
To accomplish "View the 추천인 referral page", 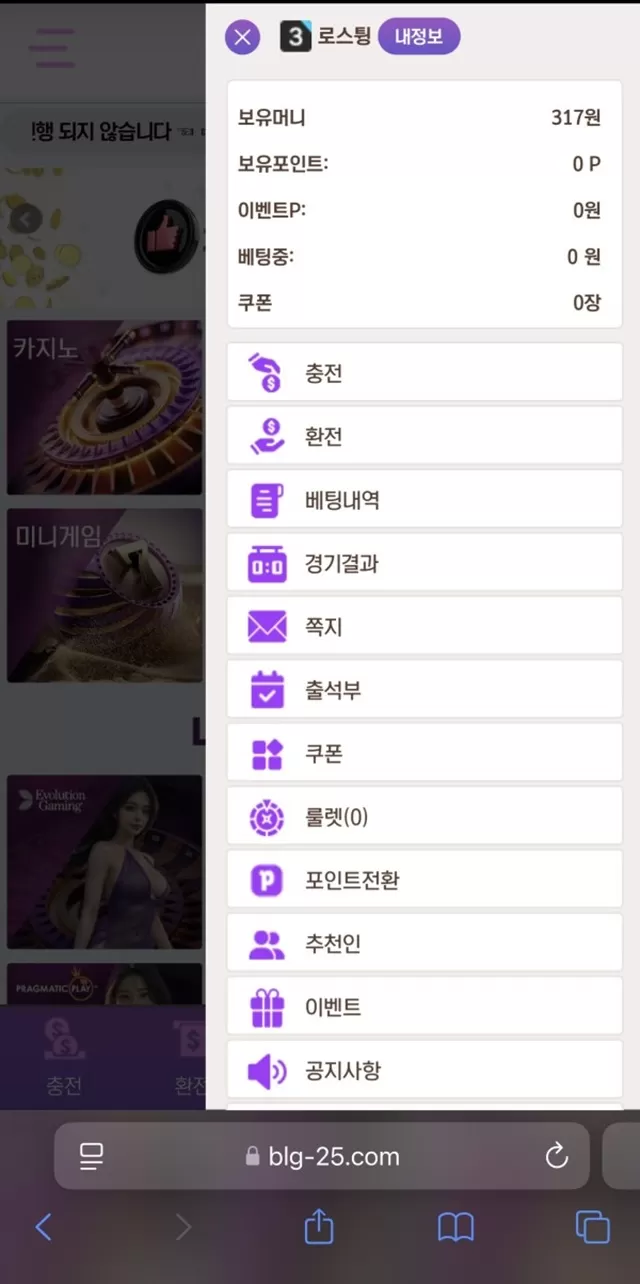I will point(424,944).
